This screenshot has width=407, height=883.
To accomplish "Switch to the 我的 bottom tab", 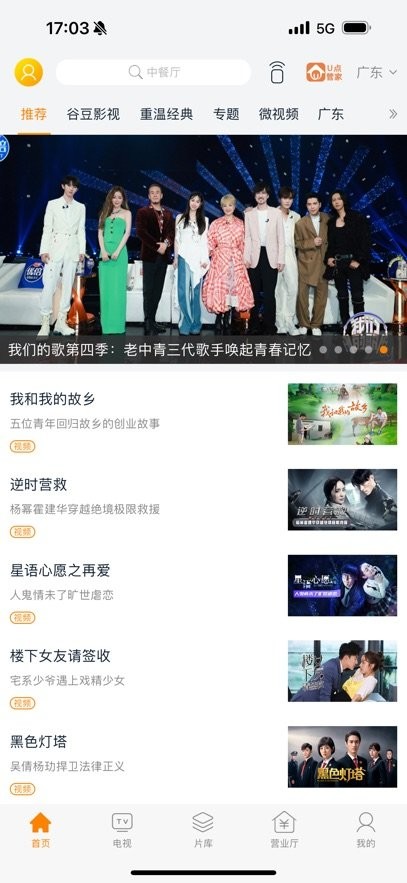I will 366,830.
